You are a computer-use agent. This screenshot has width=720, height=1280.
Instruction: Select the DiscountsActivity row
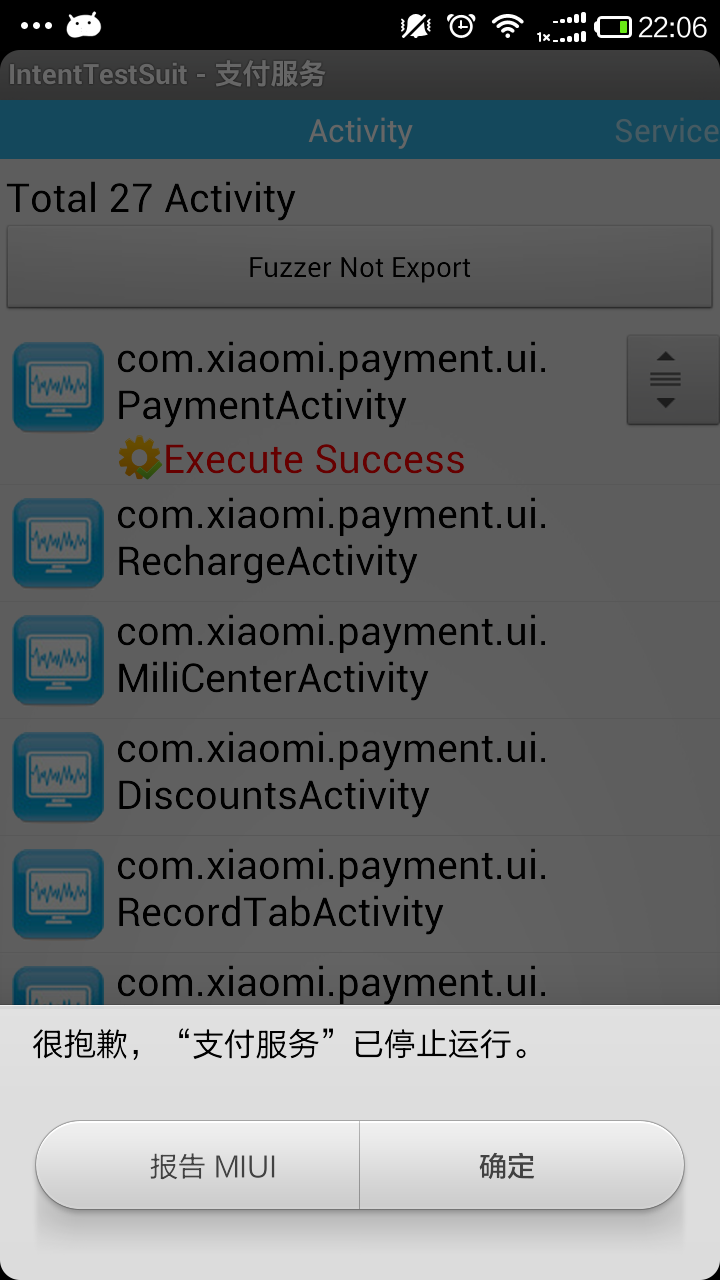(360, 777)
